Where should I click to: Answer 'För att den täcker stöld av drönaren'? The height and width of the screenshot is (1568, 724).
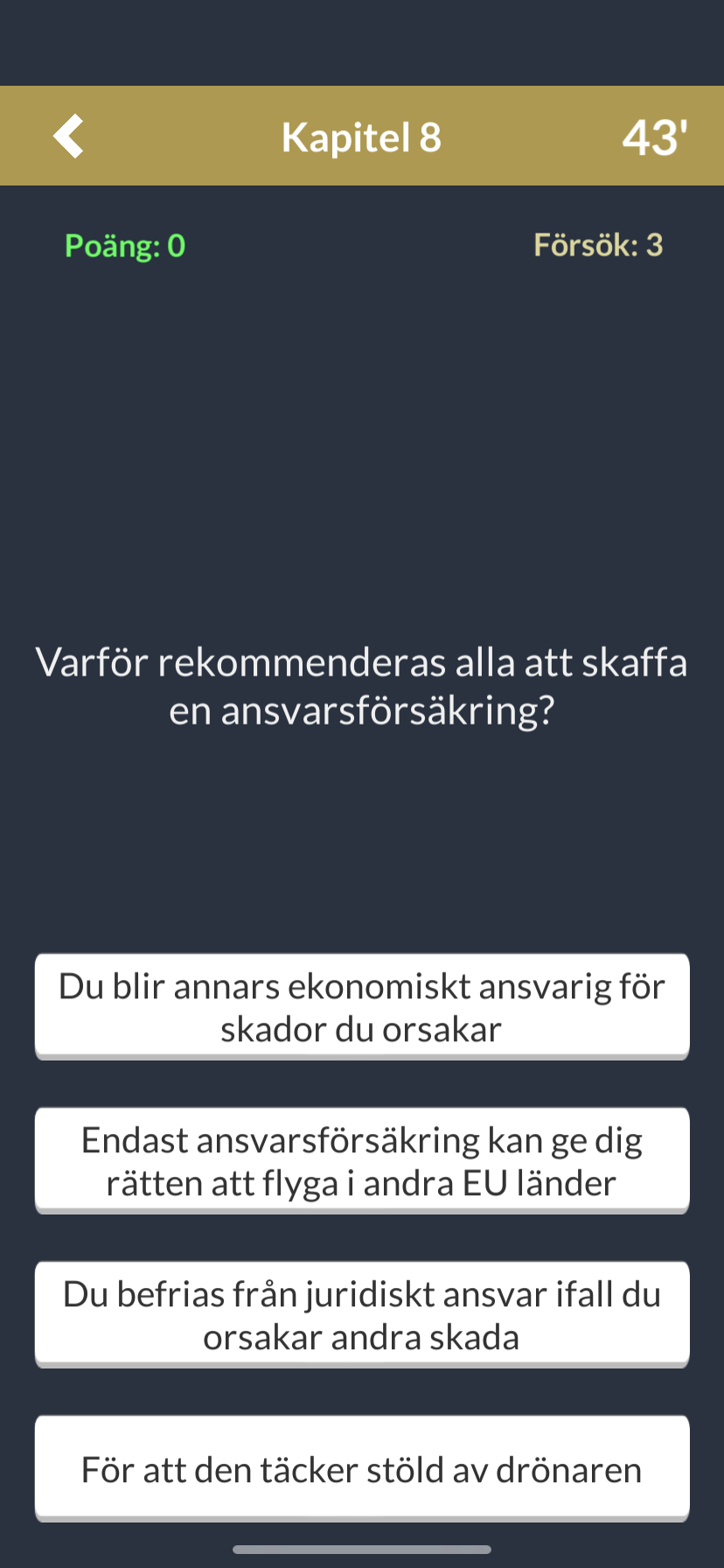(x=362, y=1468)
